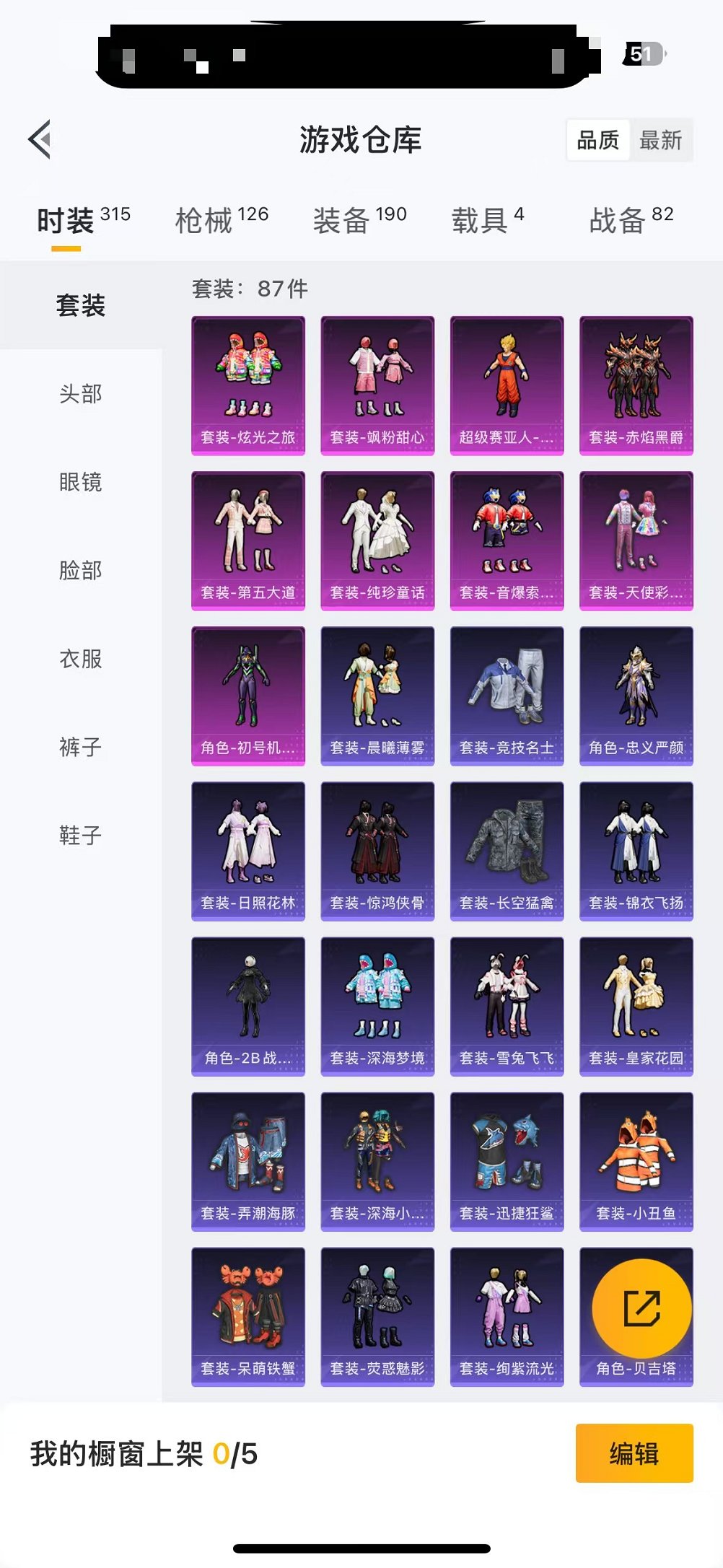Screen dimensions: 723x1568
Task: Open the 套装-炫光之旅 item
Action: pos(248,385)
